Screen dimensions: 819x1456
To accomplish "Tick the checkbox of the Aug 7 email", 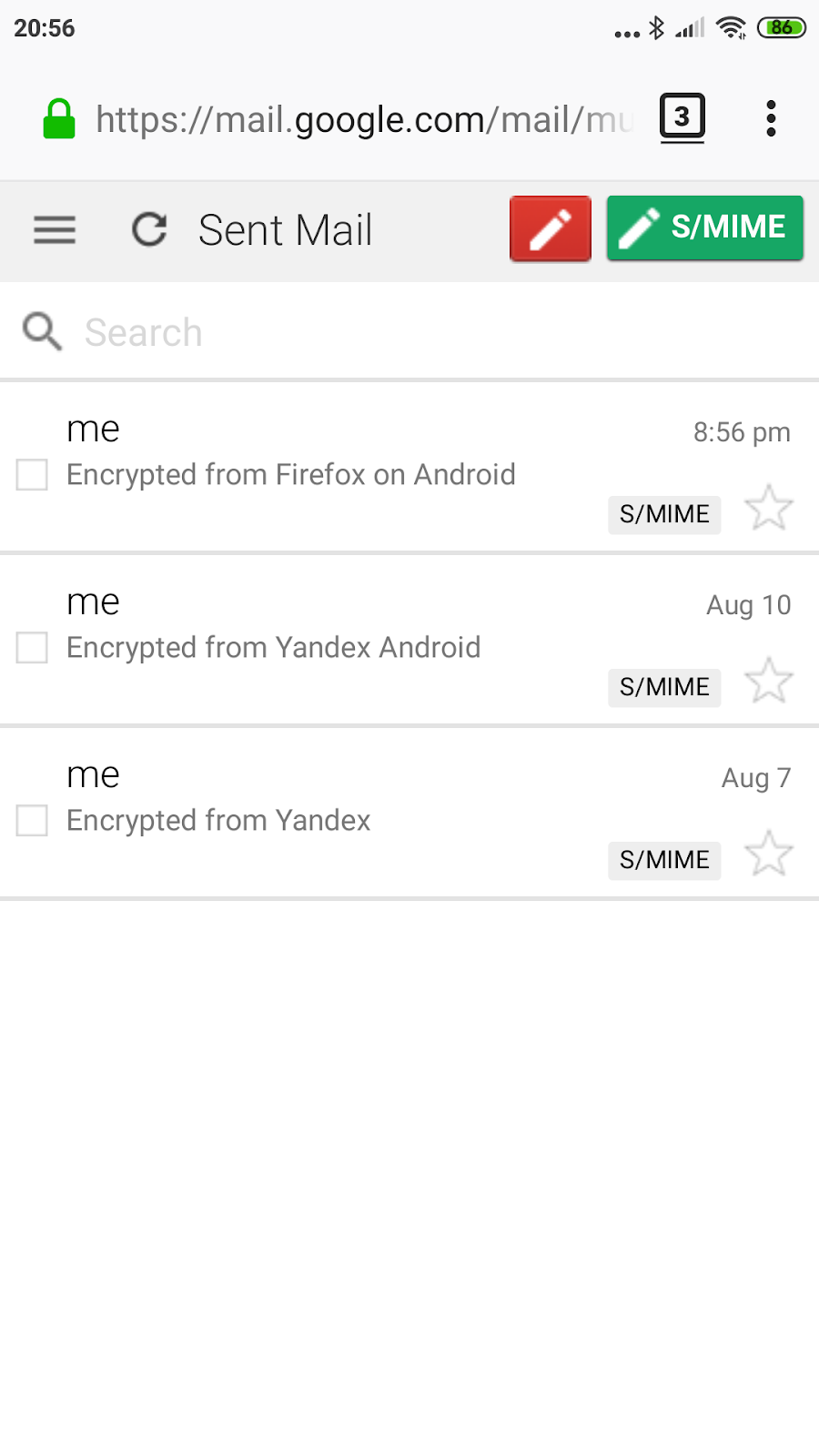I will [x=32, y=821].
